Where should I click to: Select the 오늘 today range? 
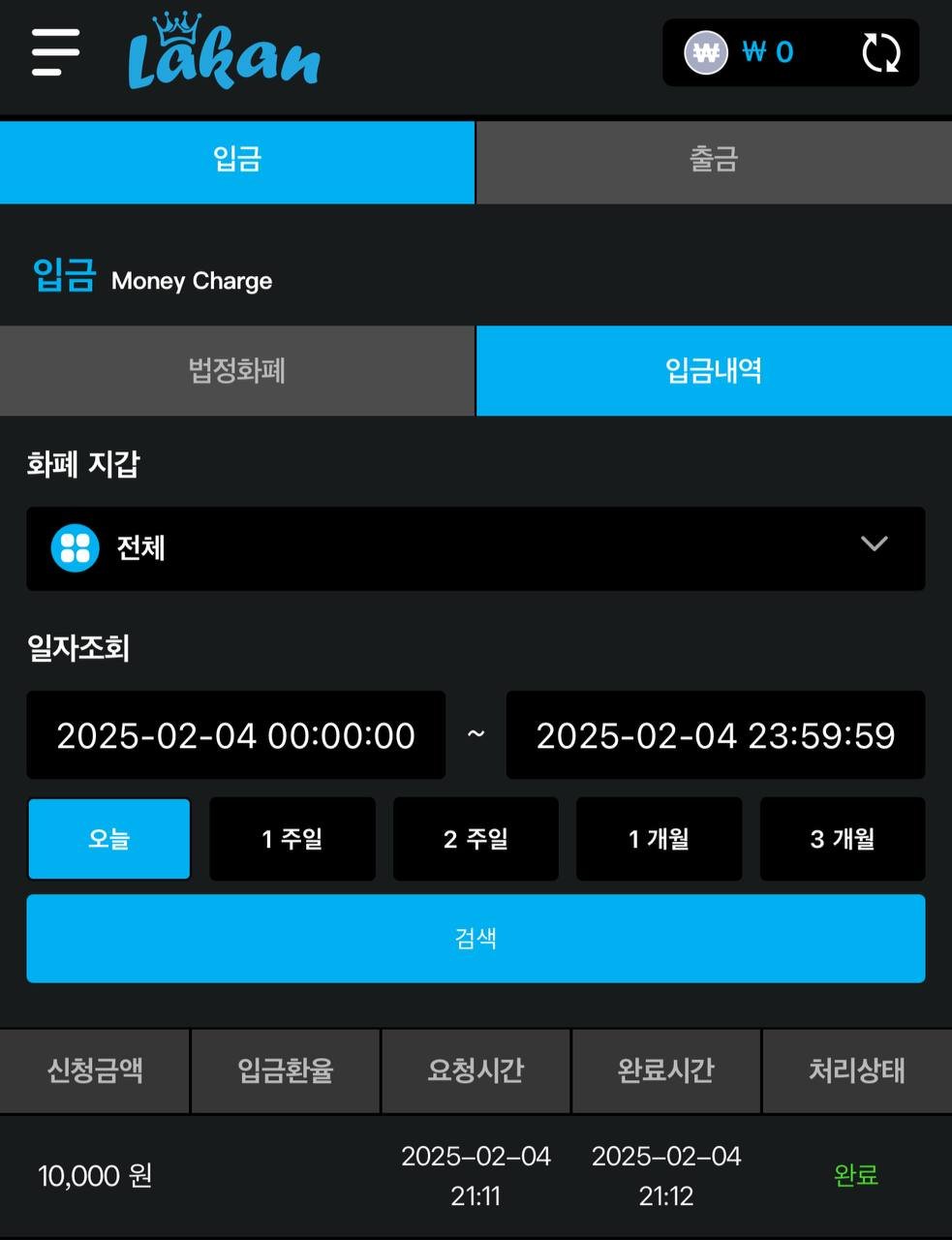(108, 839)
